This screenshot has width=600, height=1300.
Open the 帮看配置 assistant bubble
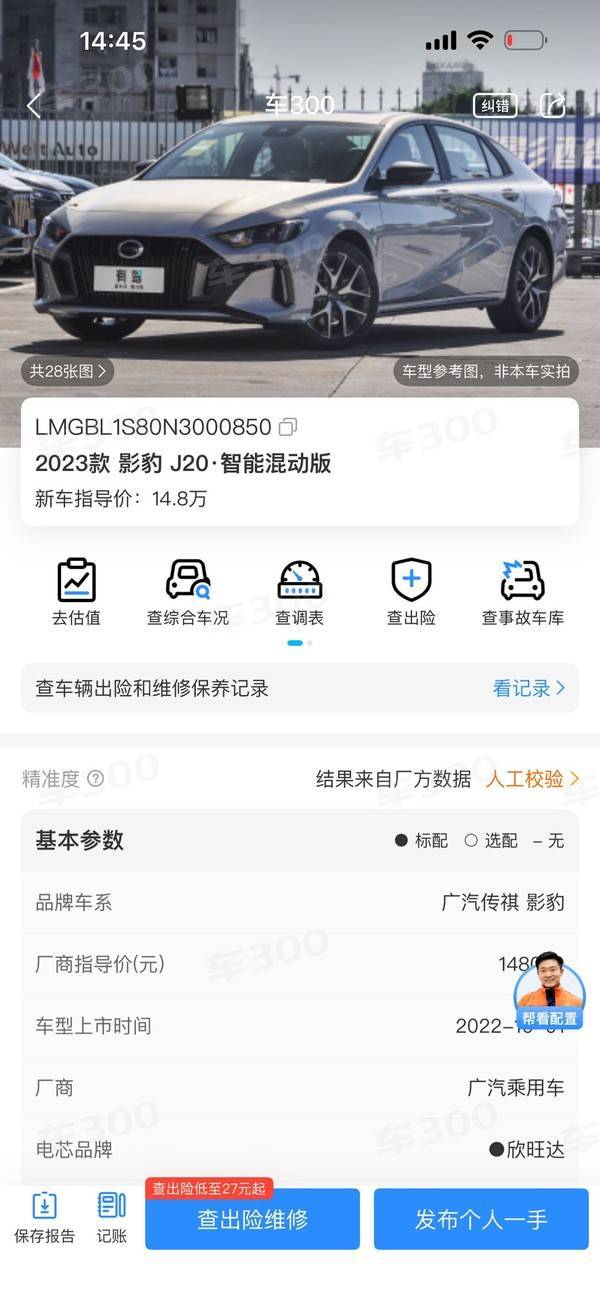coord(549,989)
